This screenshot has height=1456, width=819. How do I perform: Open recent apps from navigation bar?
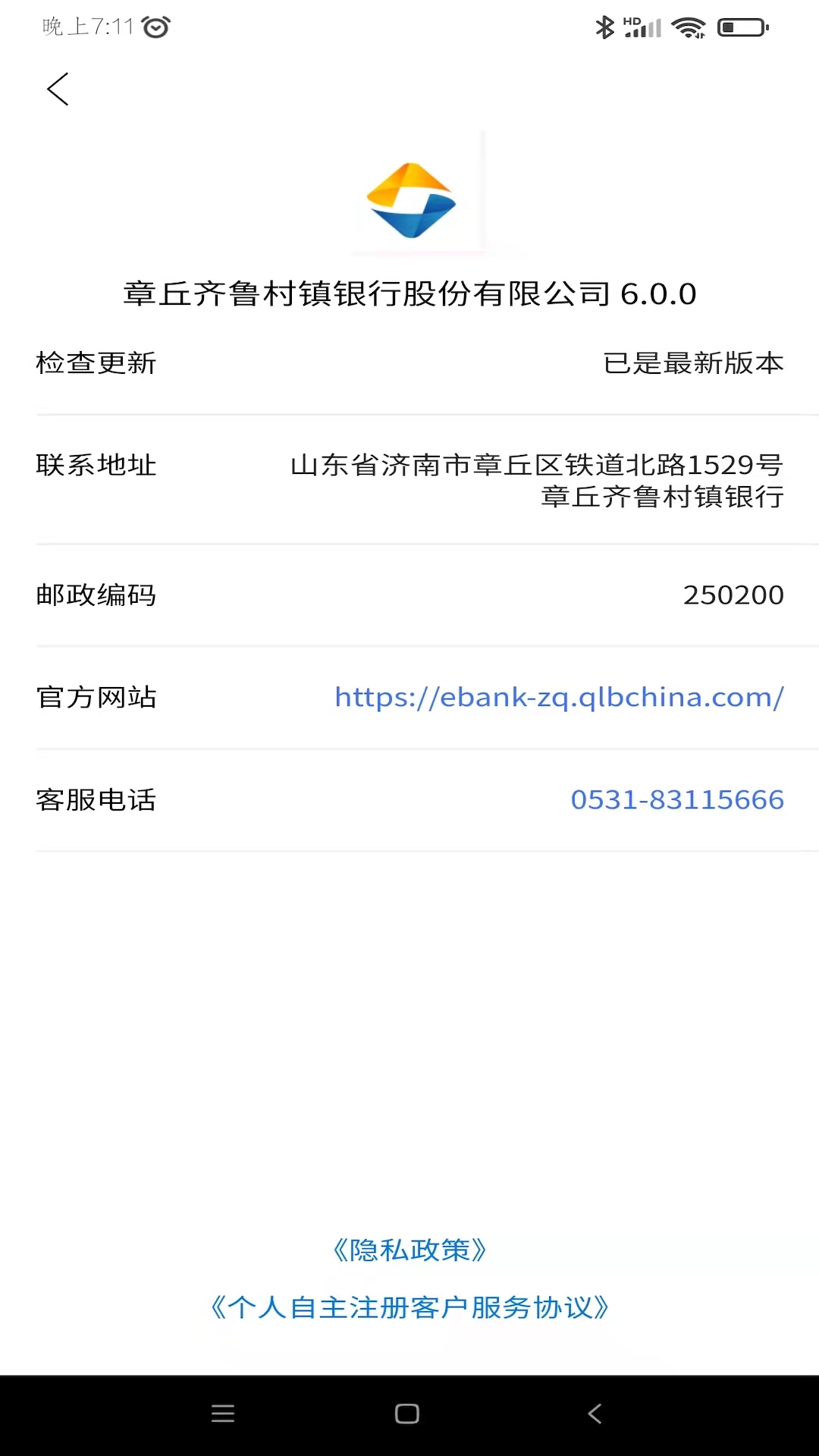[x=223, y=1414]
